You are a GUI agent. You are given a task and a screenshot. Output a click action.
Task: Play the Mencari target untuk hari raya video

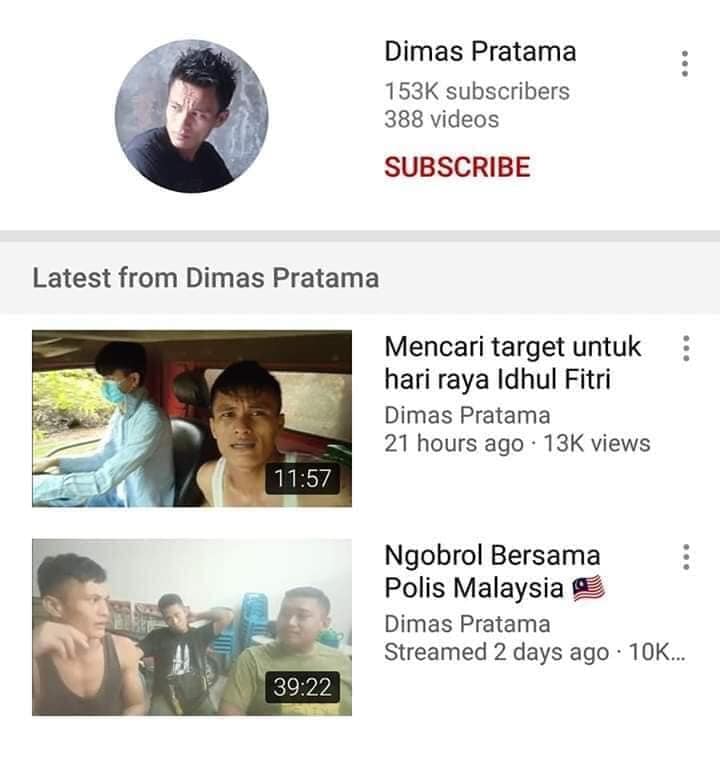(x=192, y=418)
